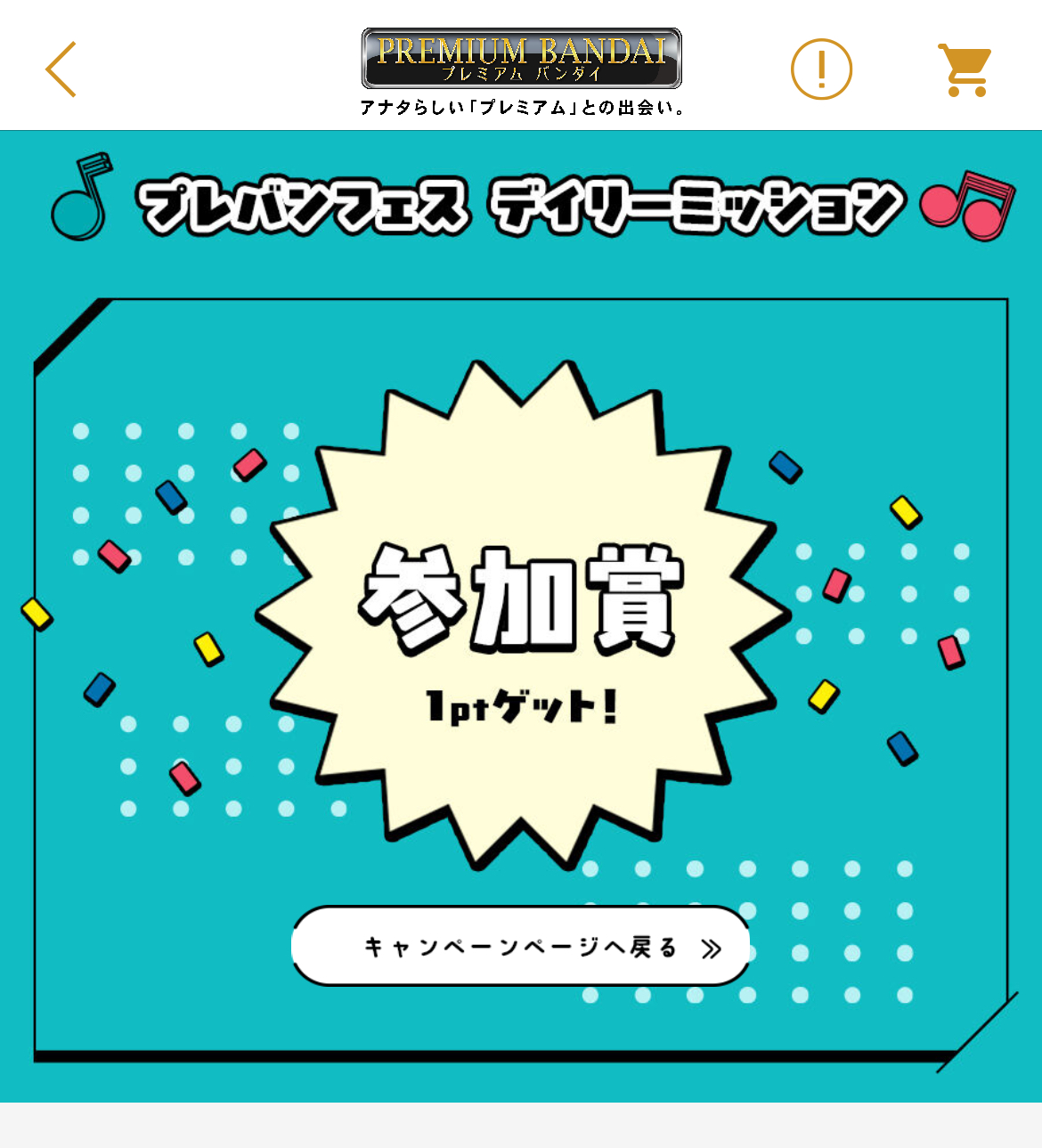Open the exclamation mark notice icon
Viewport: 1042px width, 1148px height.
(821, 69)
